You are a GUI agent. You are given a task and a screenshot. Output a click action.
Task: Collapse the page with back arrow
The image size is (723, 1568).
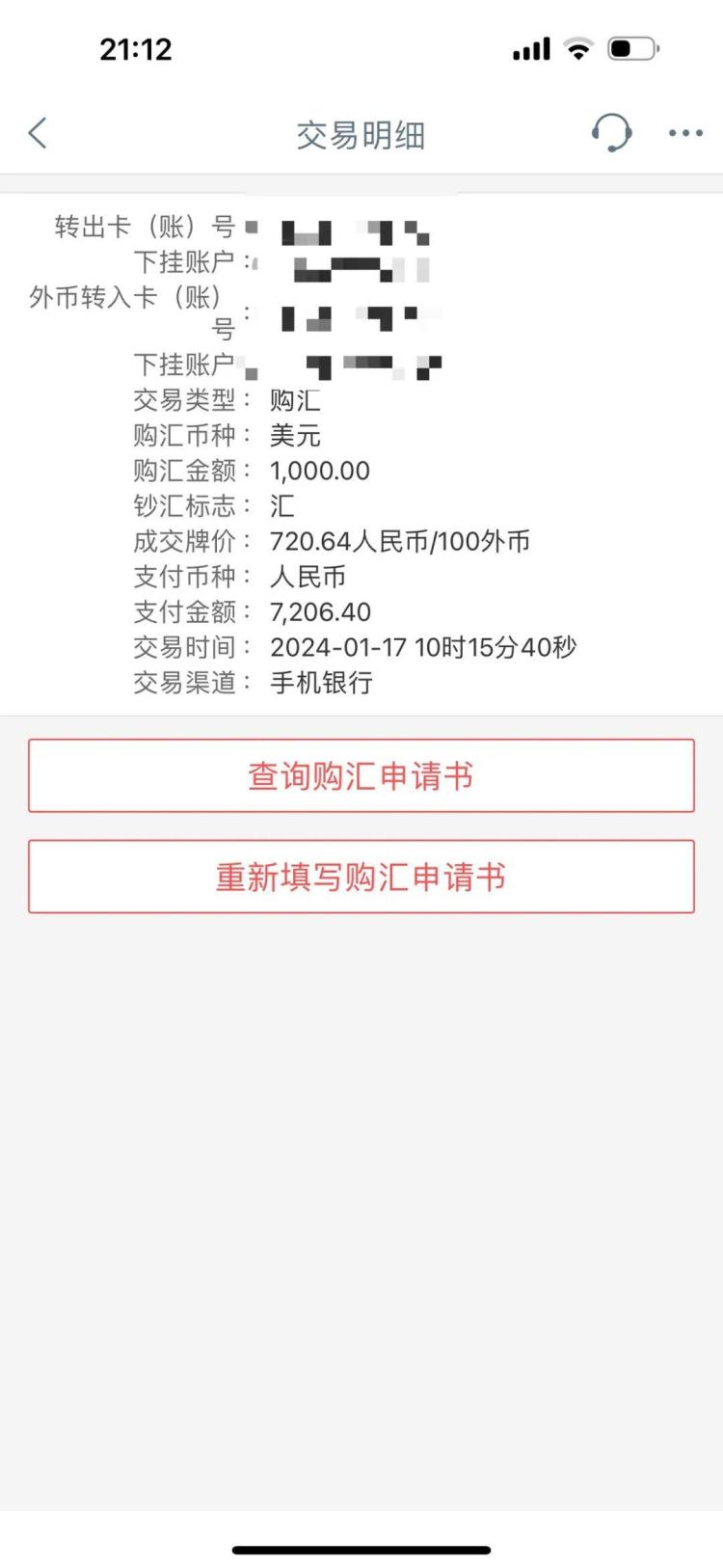tap(38, 134)
